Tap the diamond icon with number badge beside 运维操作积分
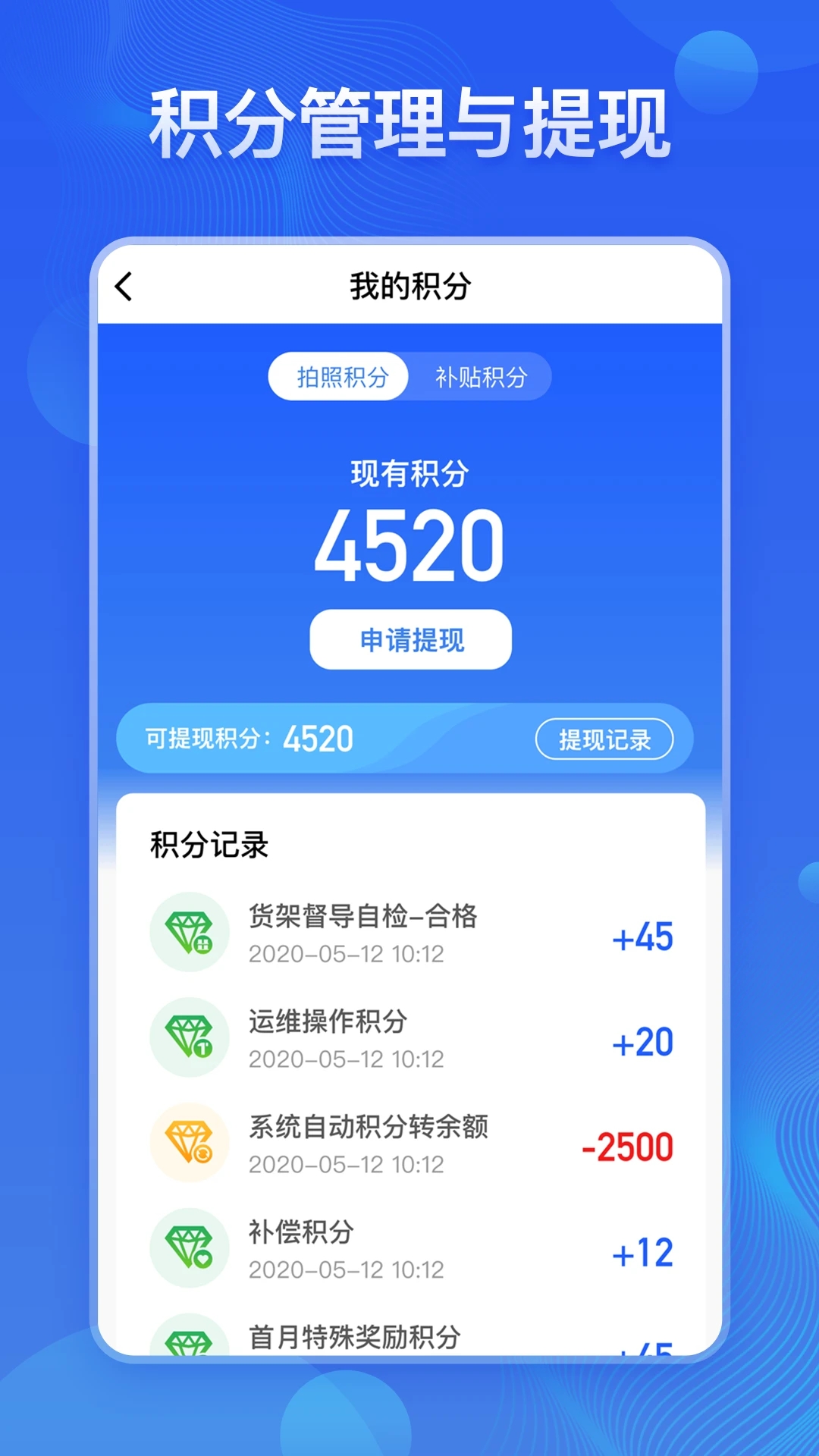 click(190, 1039)
